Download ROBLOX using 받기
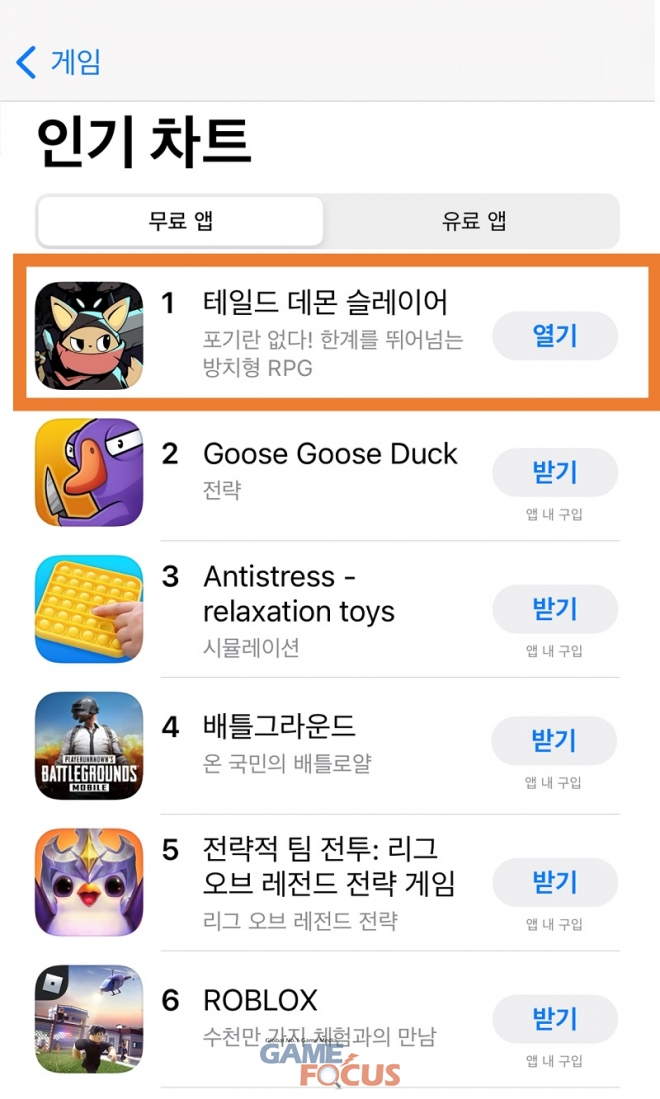 pos(554,1019)
